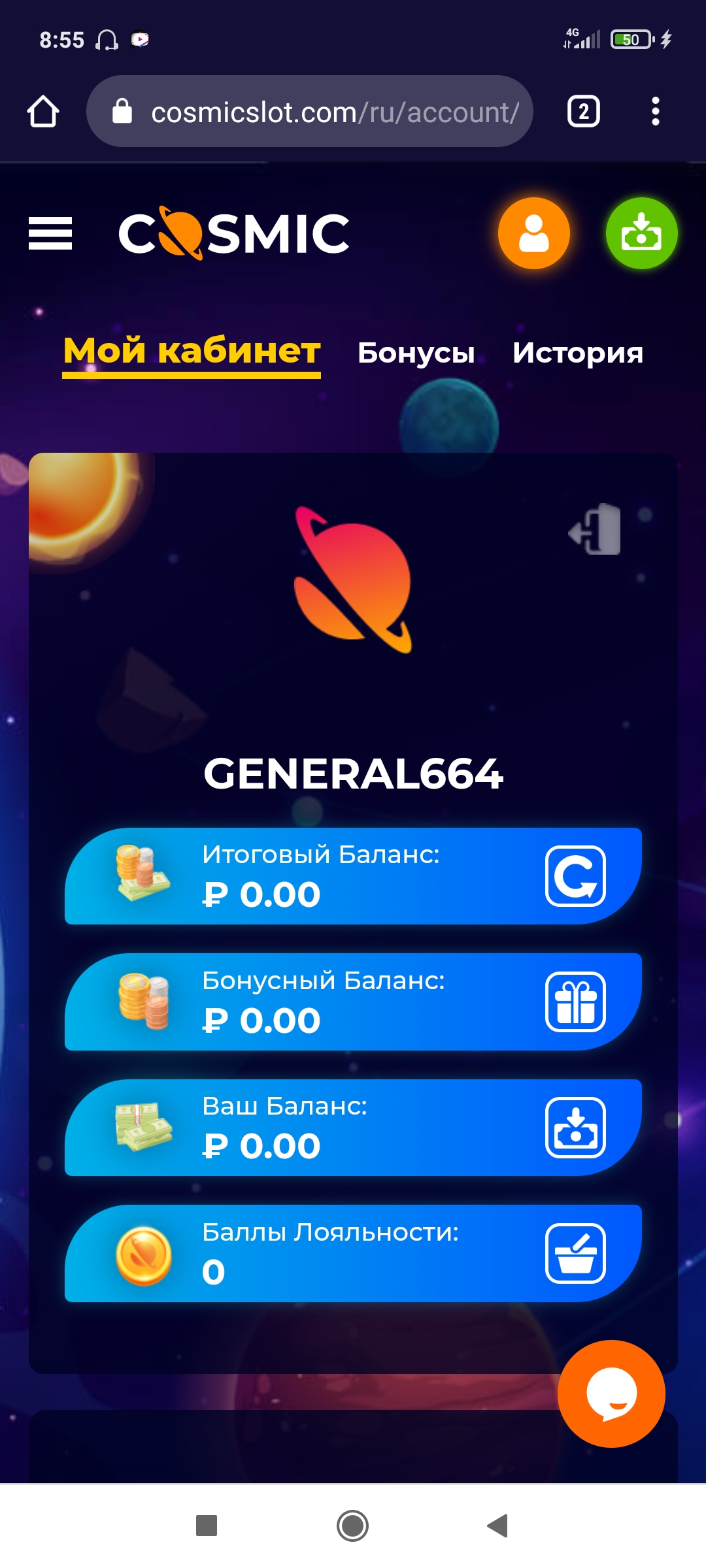This screenshot has height=1568, width=706.
Task: Open the browser tab switcher
Action: tap(583, 112)
